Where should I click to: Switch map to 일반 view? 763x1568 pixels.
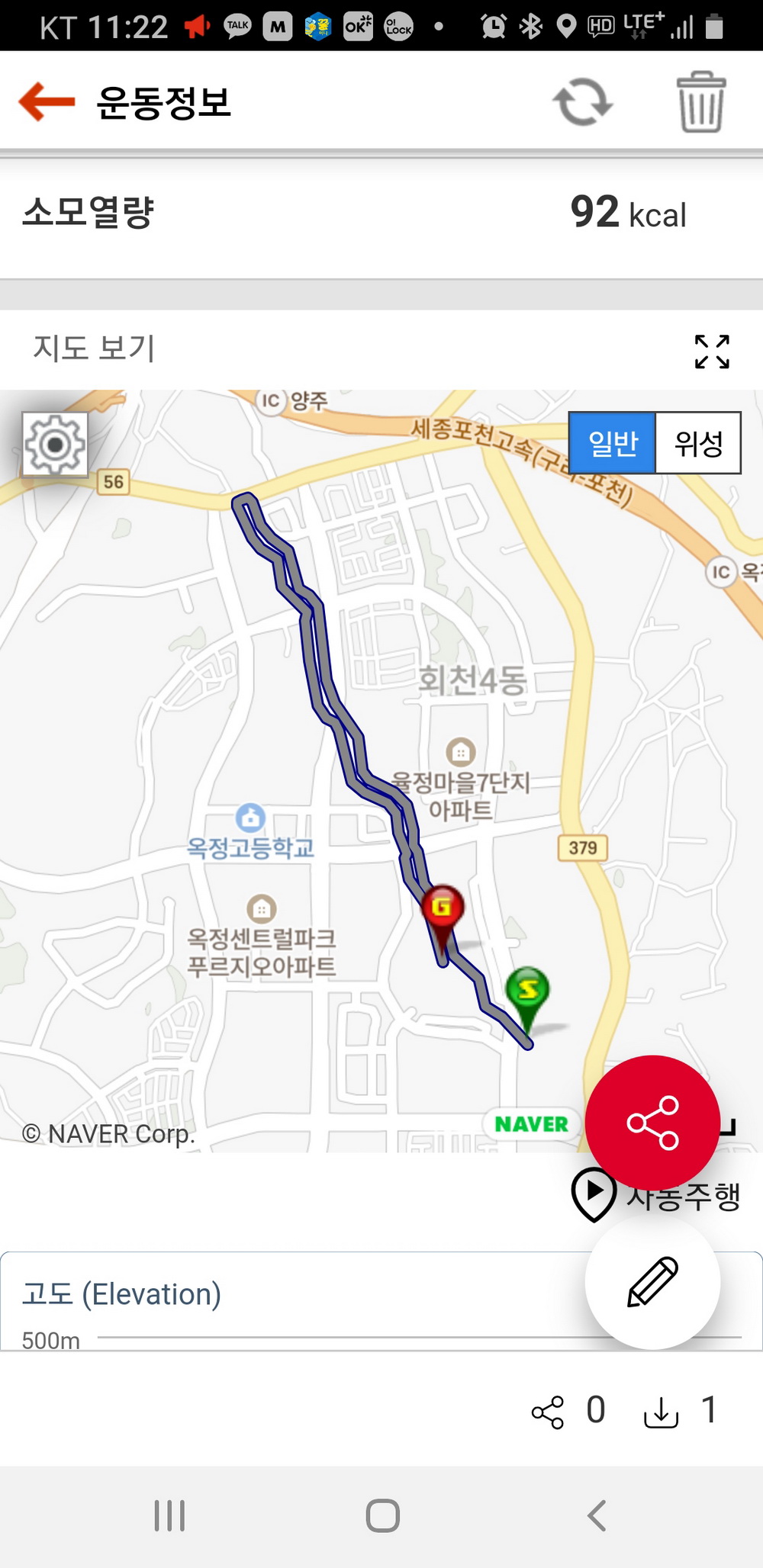coord(612,443)
